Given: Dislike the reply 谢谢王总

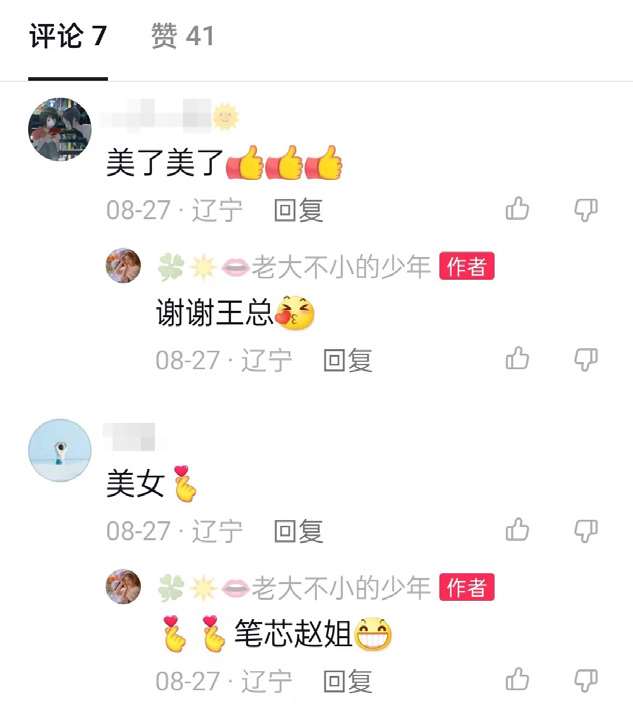Looking at the screenshot, I should coord(586,359).
